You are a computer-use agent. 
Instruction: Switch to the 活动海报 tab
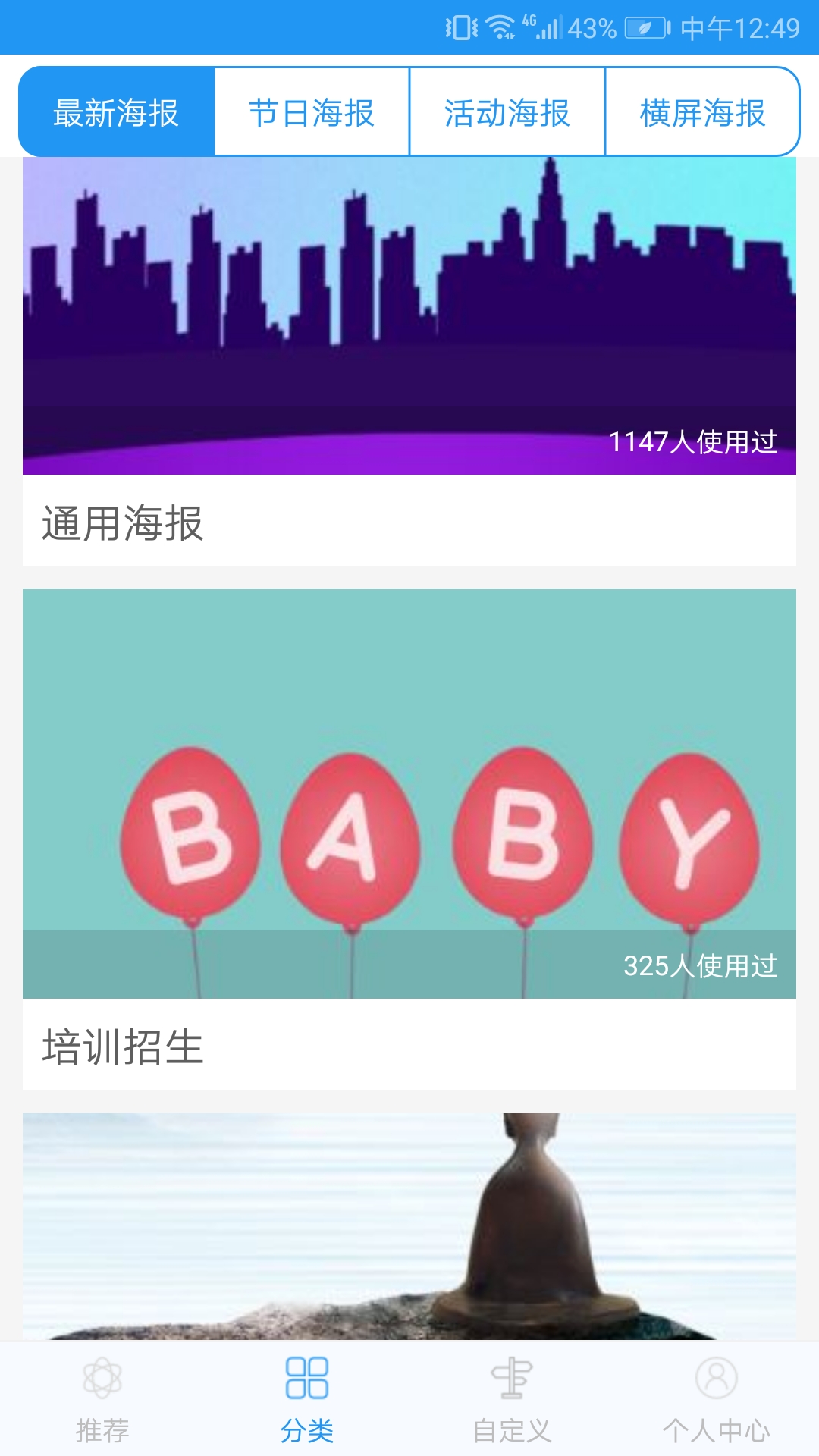click(x=507, y=111)
